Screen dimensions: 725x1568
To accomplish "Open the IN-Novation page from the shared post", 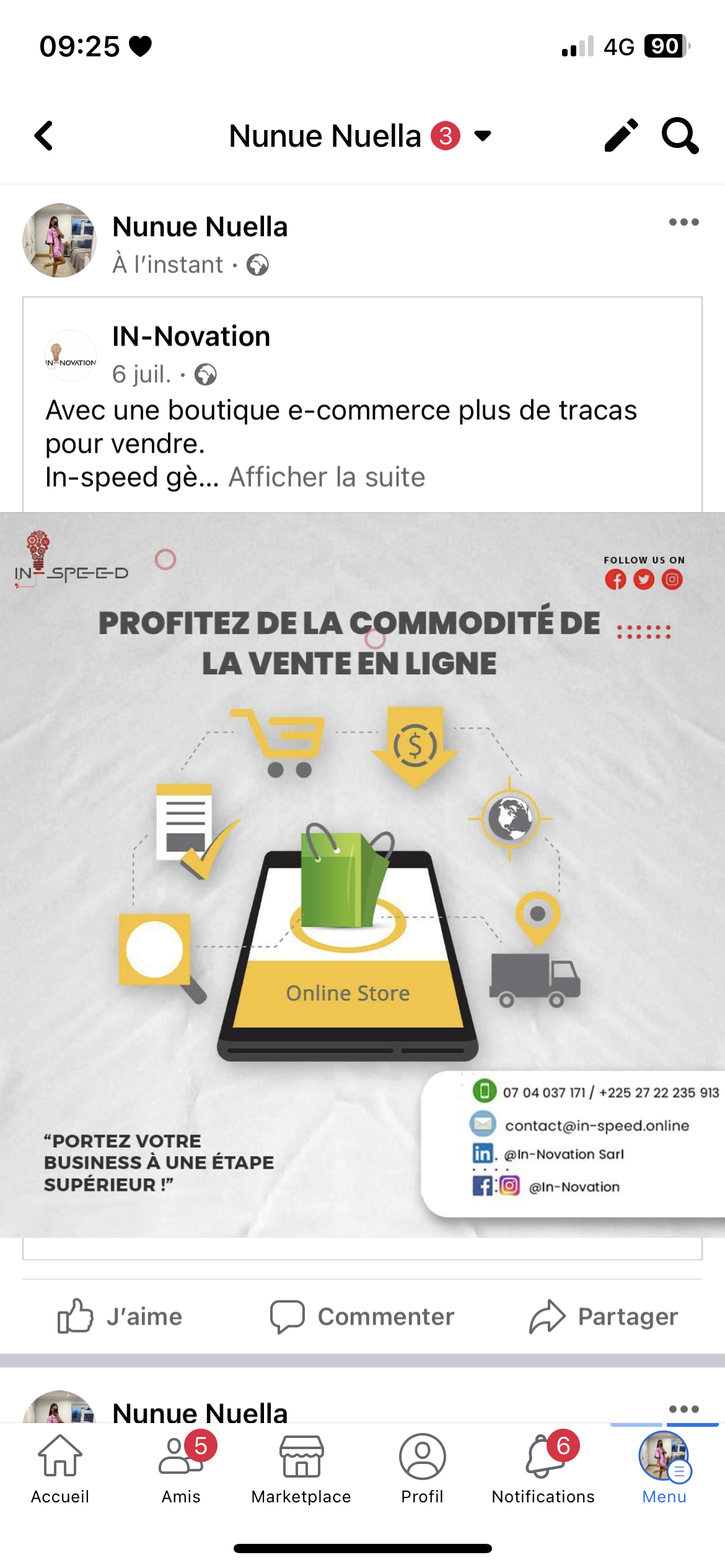I will click(191, 337).
